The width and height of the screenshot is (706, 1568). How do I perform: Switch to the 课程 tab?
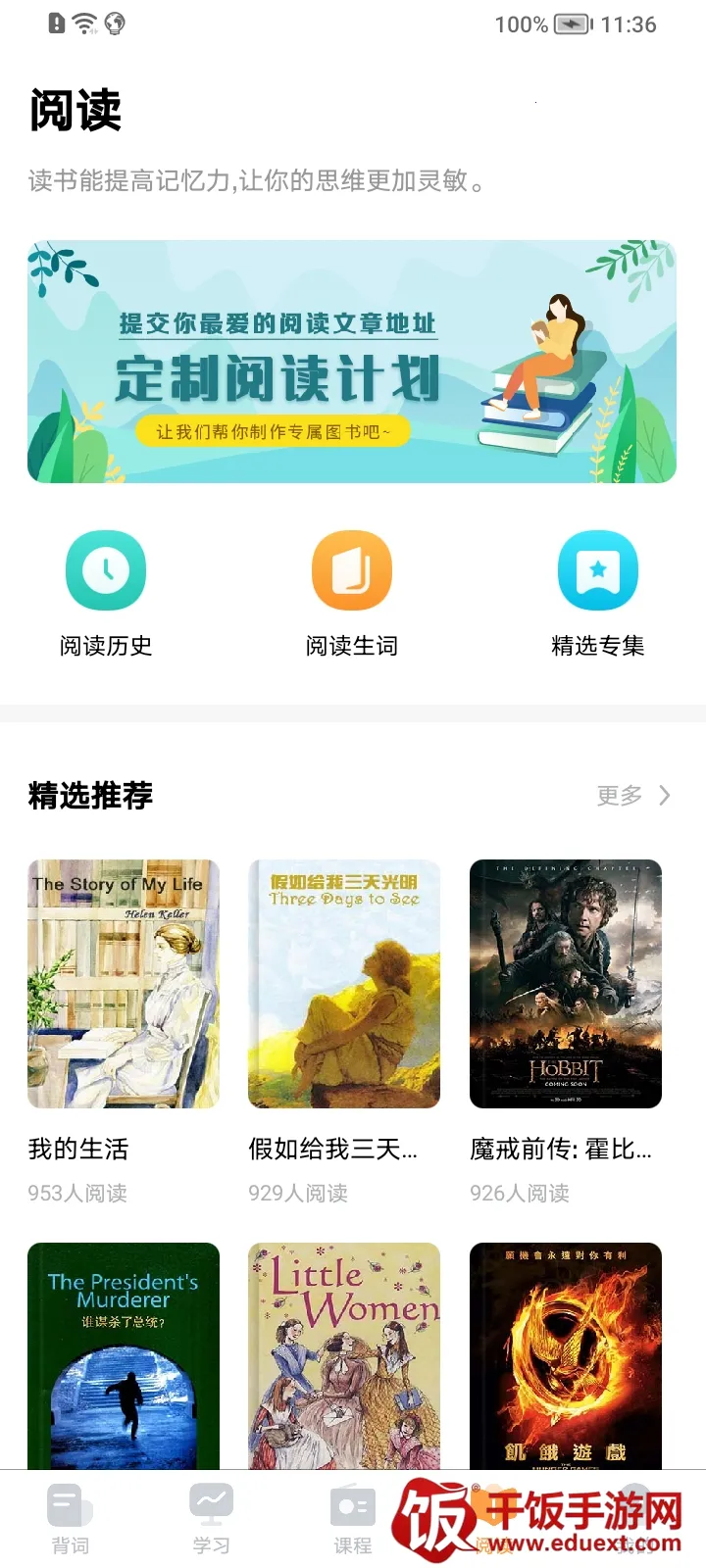click(353, 1518)
